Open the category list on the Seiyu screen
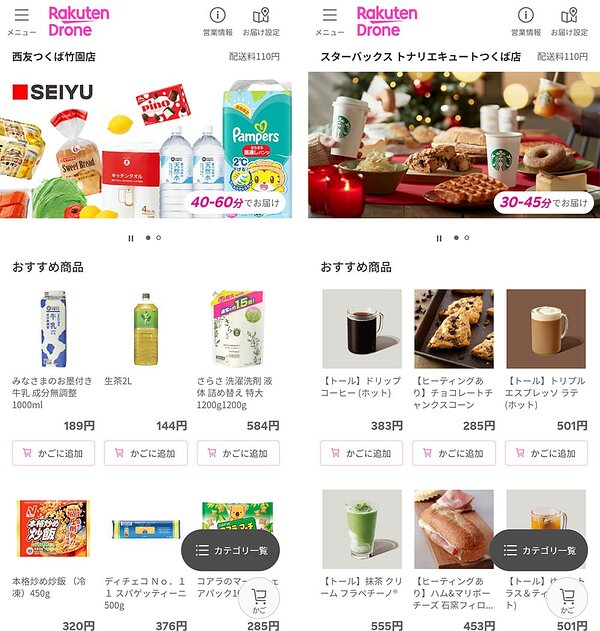600x631 pixels. pyautogui.click(x=230, y=550)
